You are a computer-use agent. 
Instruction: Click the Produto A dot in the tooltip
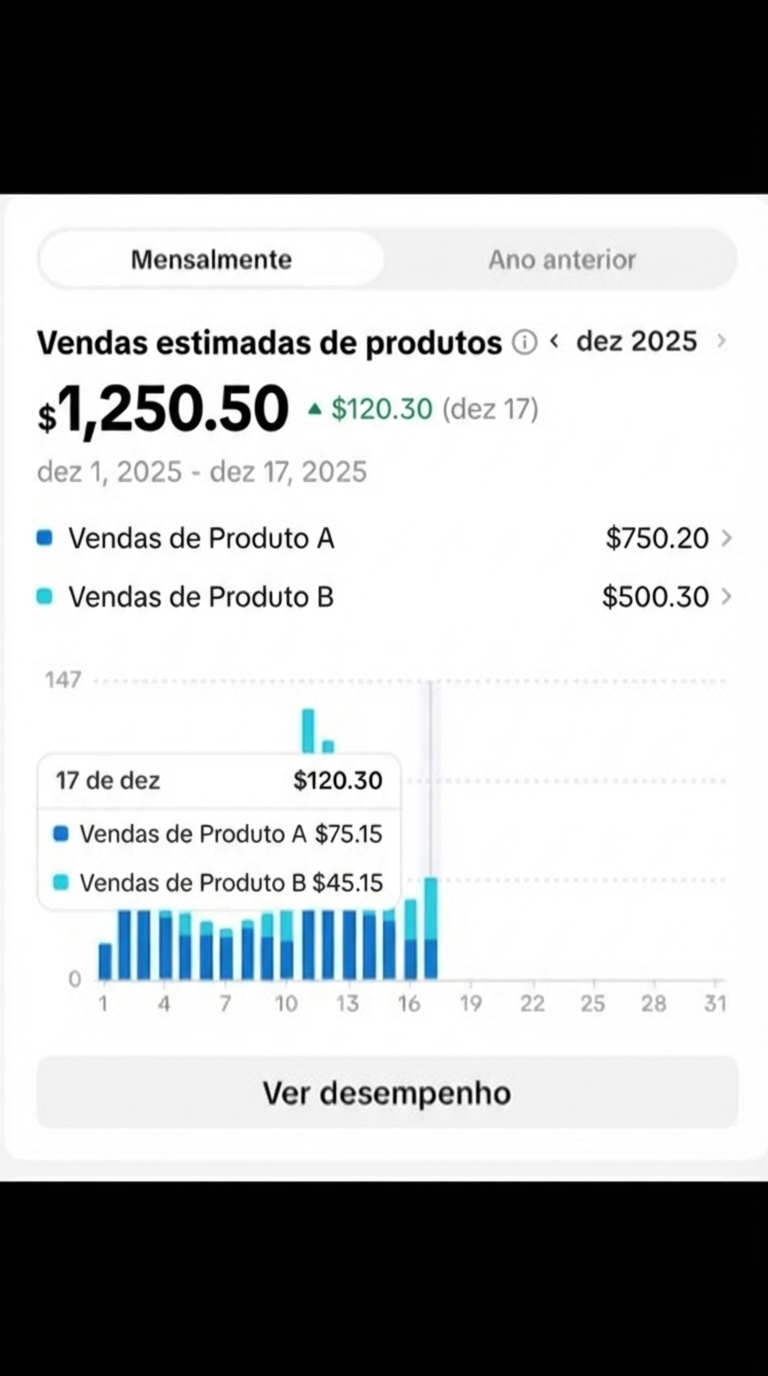point(63,833)
